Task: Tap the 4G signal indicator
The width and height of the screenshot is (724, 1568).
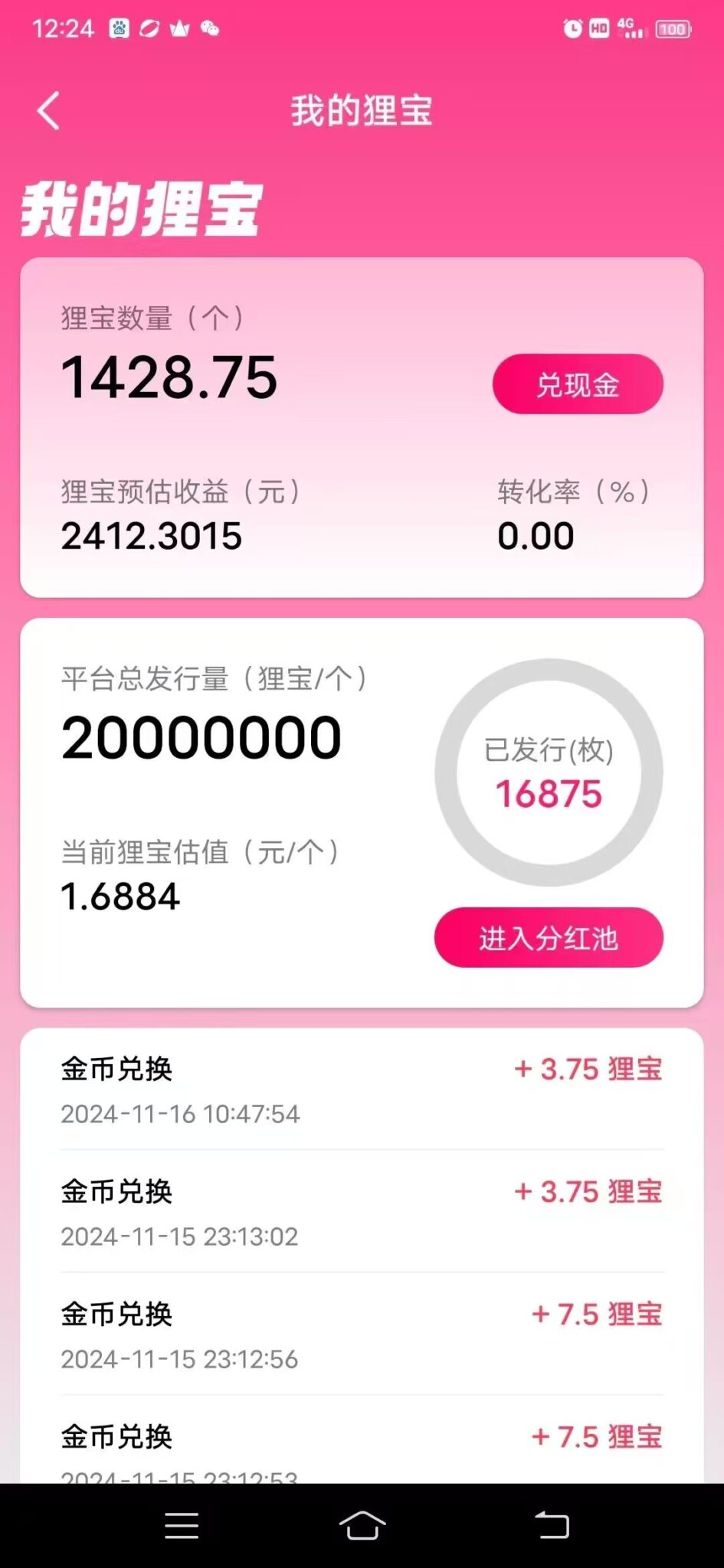Action: click(628, 31)
